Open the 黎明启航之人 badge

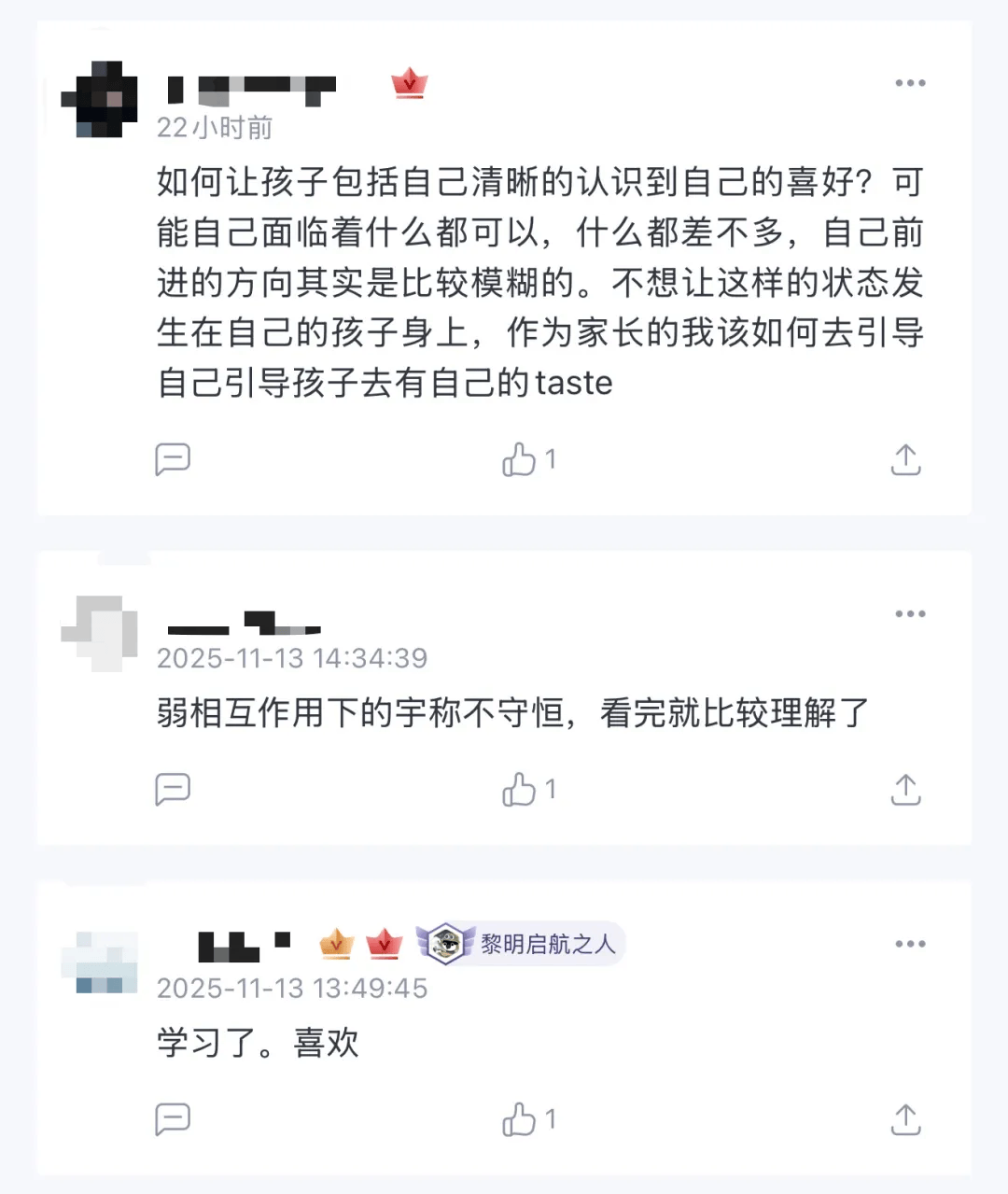[521, 944]
